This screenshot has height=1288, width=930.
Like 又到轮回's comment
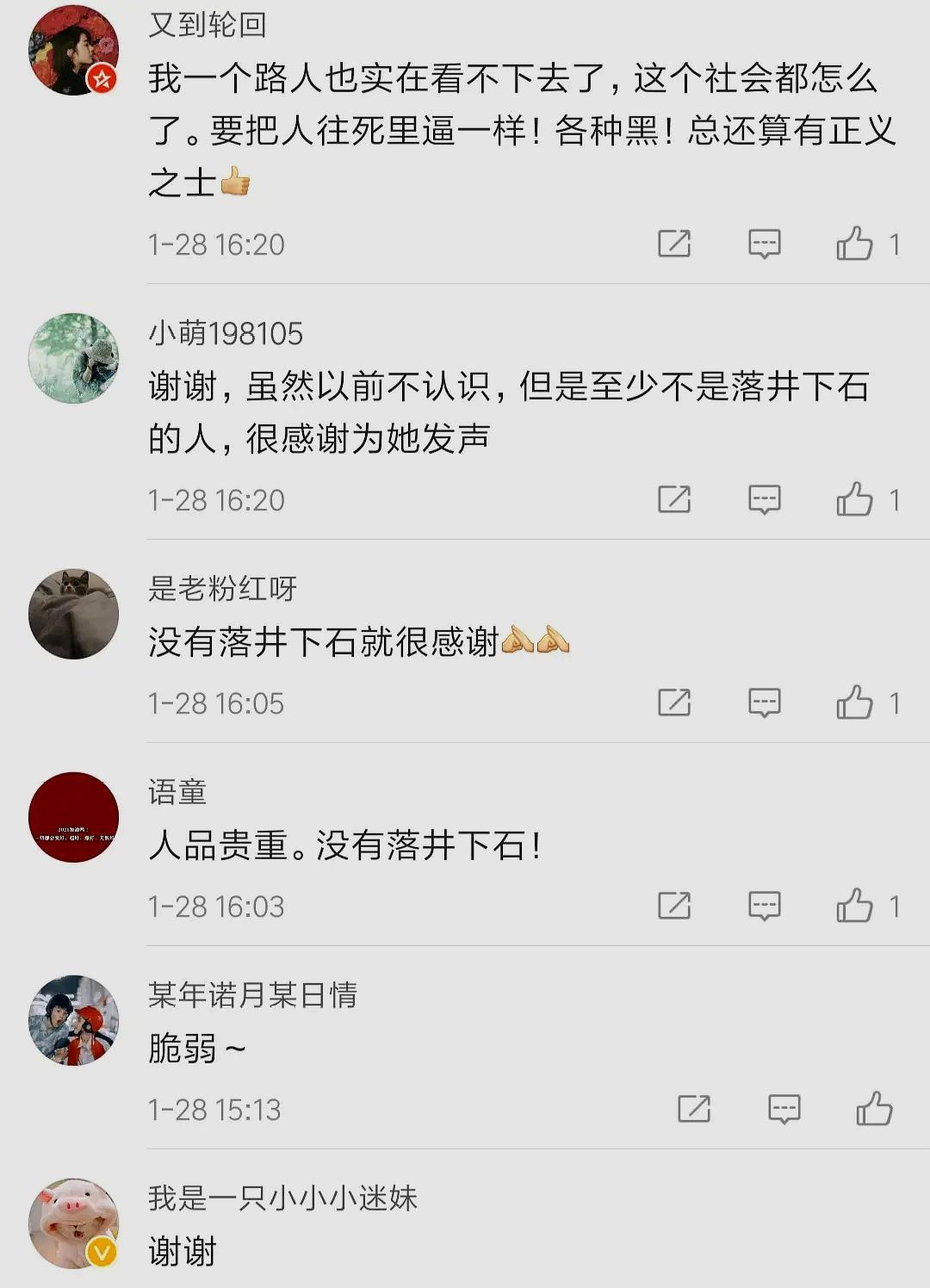coord(855,245)
